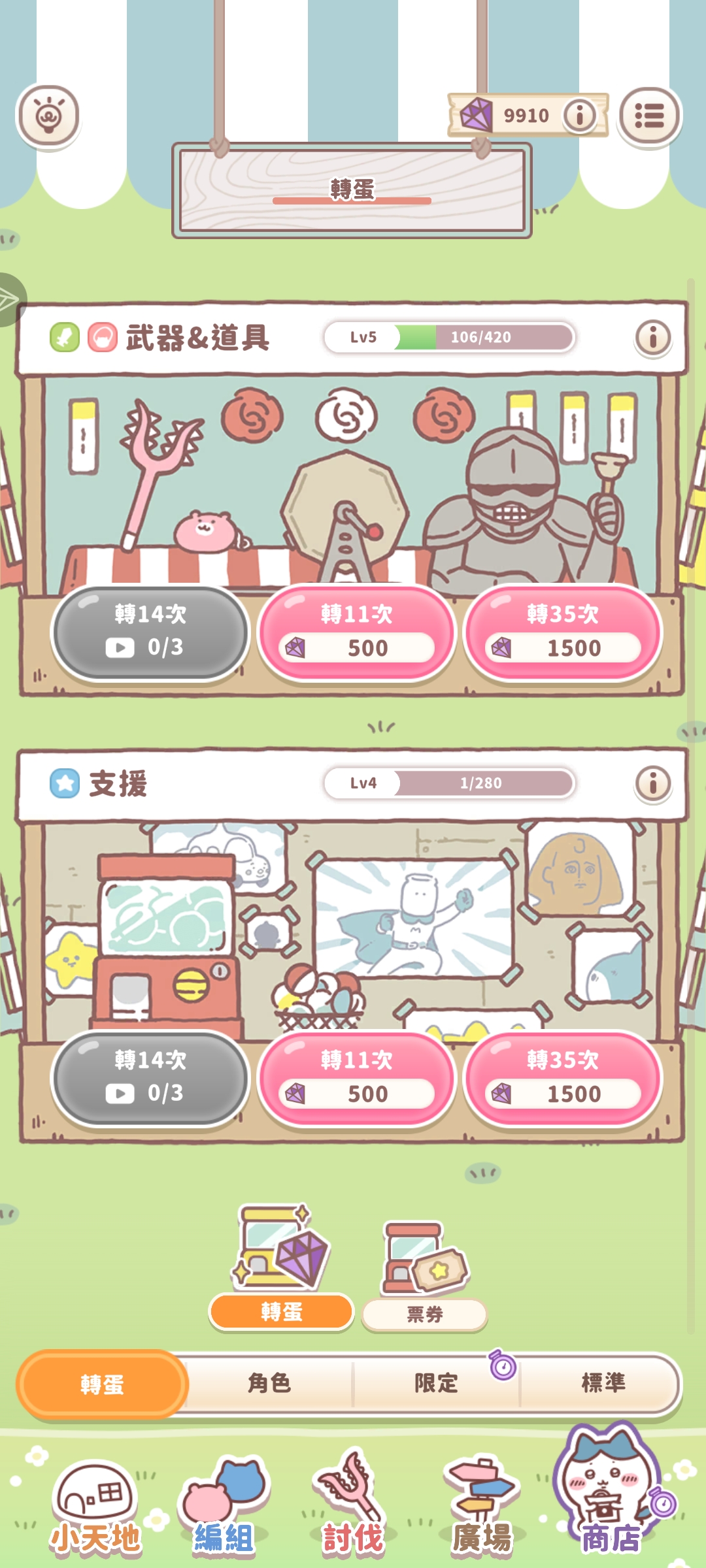Open the 編組 team section
Viewport: 706px width, 1568px height.
point(224,1509)
